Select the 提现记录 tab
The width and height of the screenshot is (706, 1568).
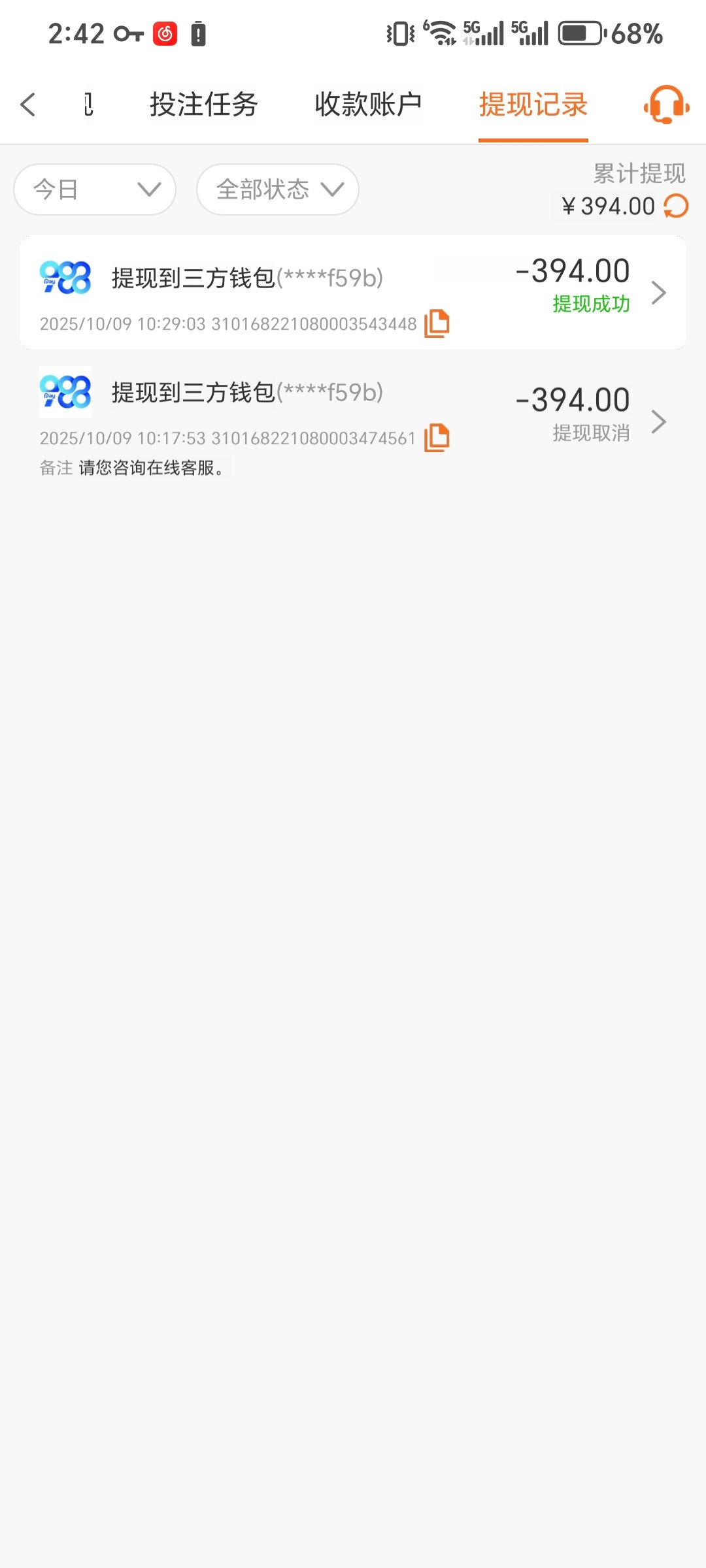point(533,105)
